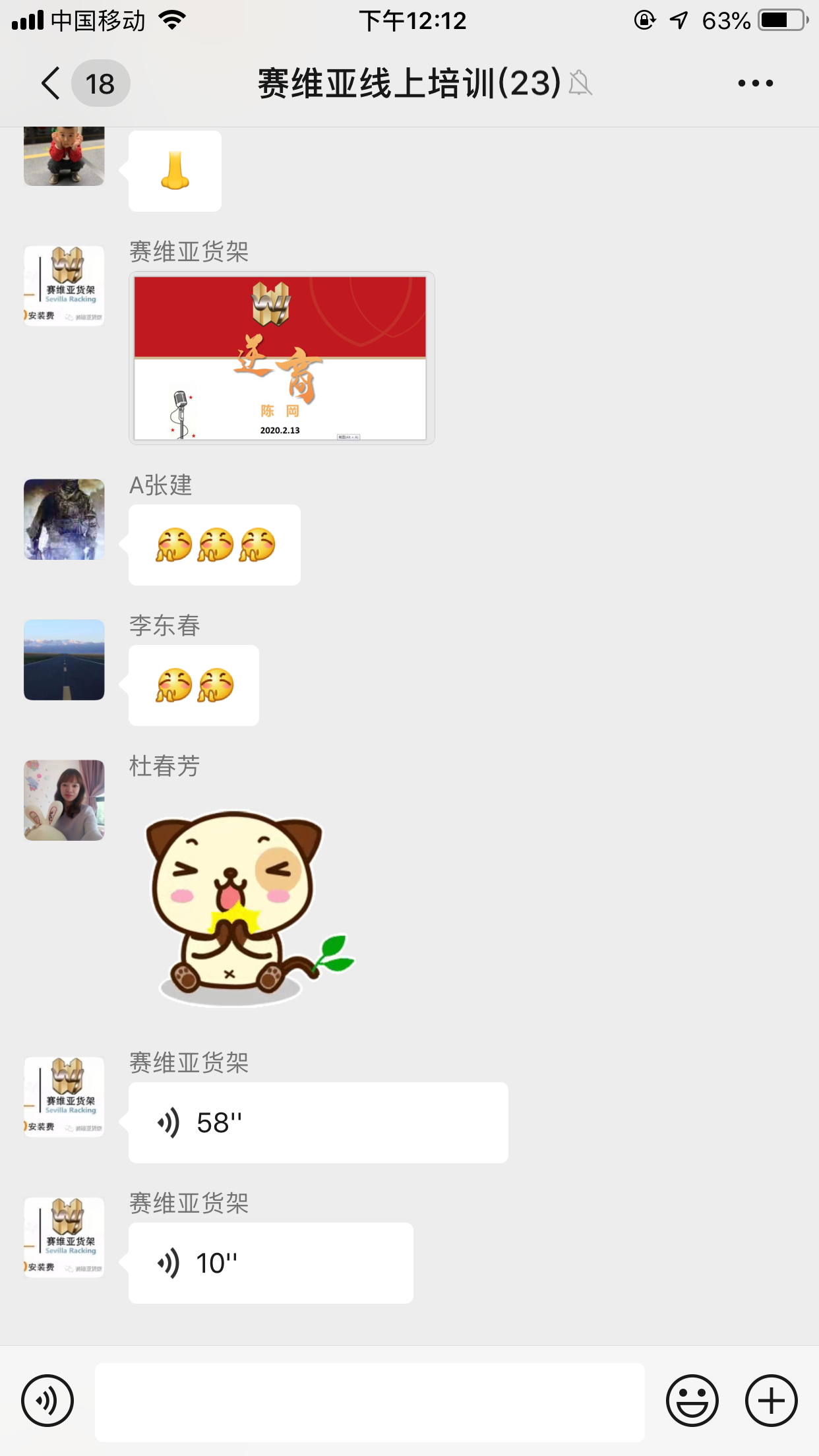Open the shared presentation image
The width and height of the screenshot is (819, 1456).
(x=282, y=358)
